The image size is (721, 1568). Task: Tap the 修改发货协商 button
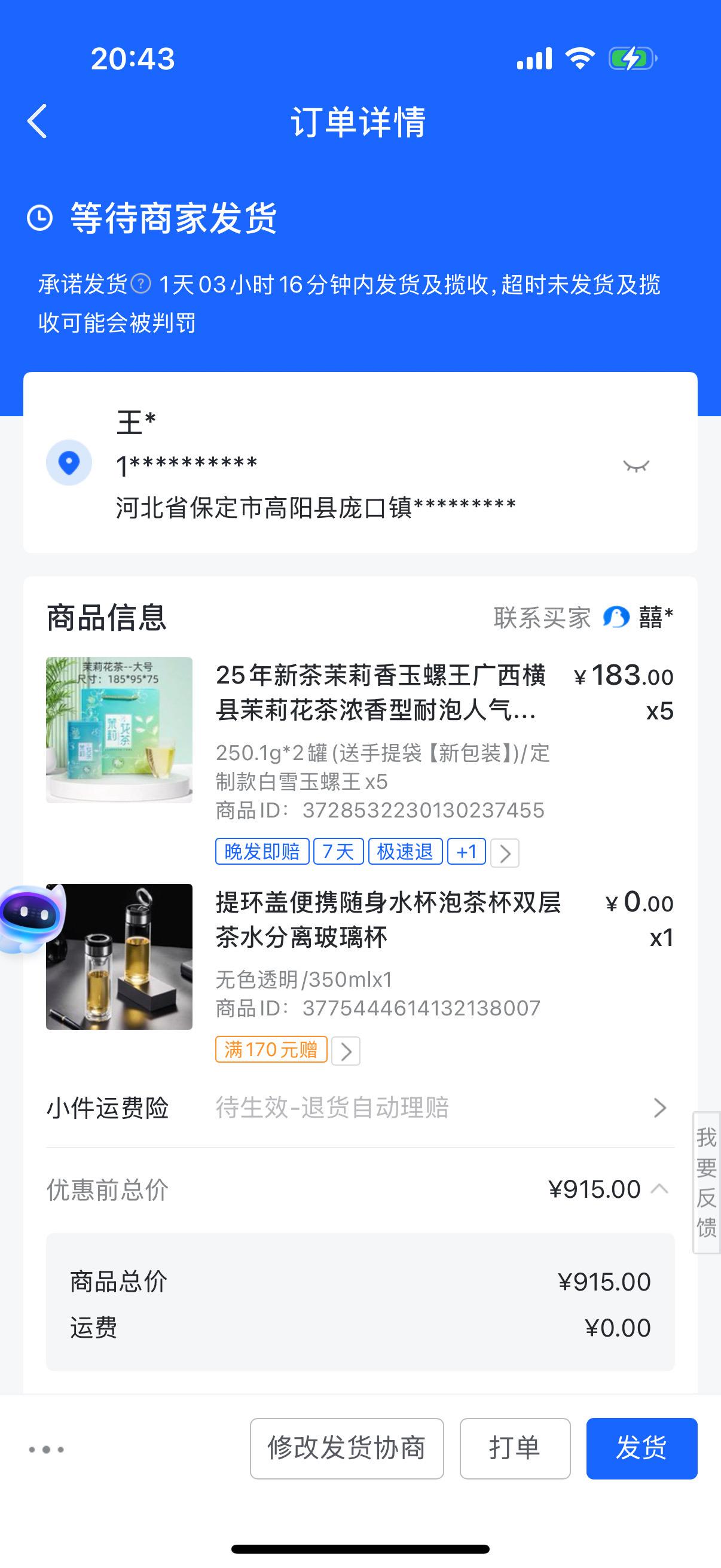point(347,1448)
